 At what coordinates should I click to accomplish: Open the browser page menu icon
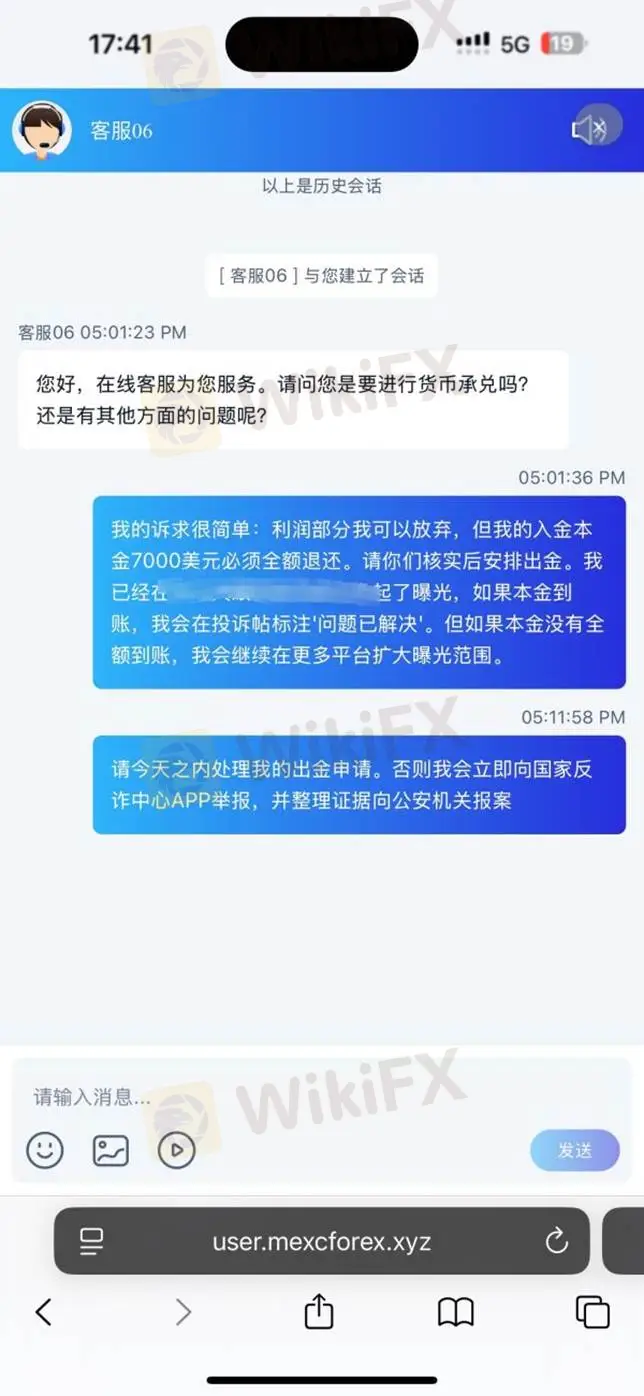pos(91,1241)
